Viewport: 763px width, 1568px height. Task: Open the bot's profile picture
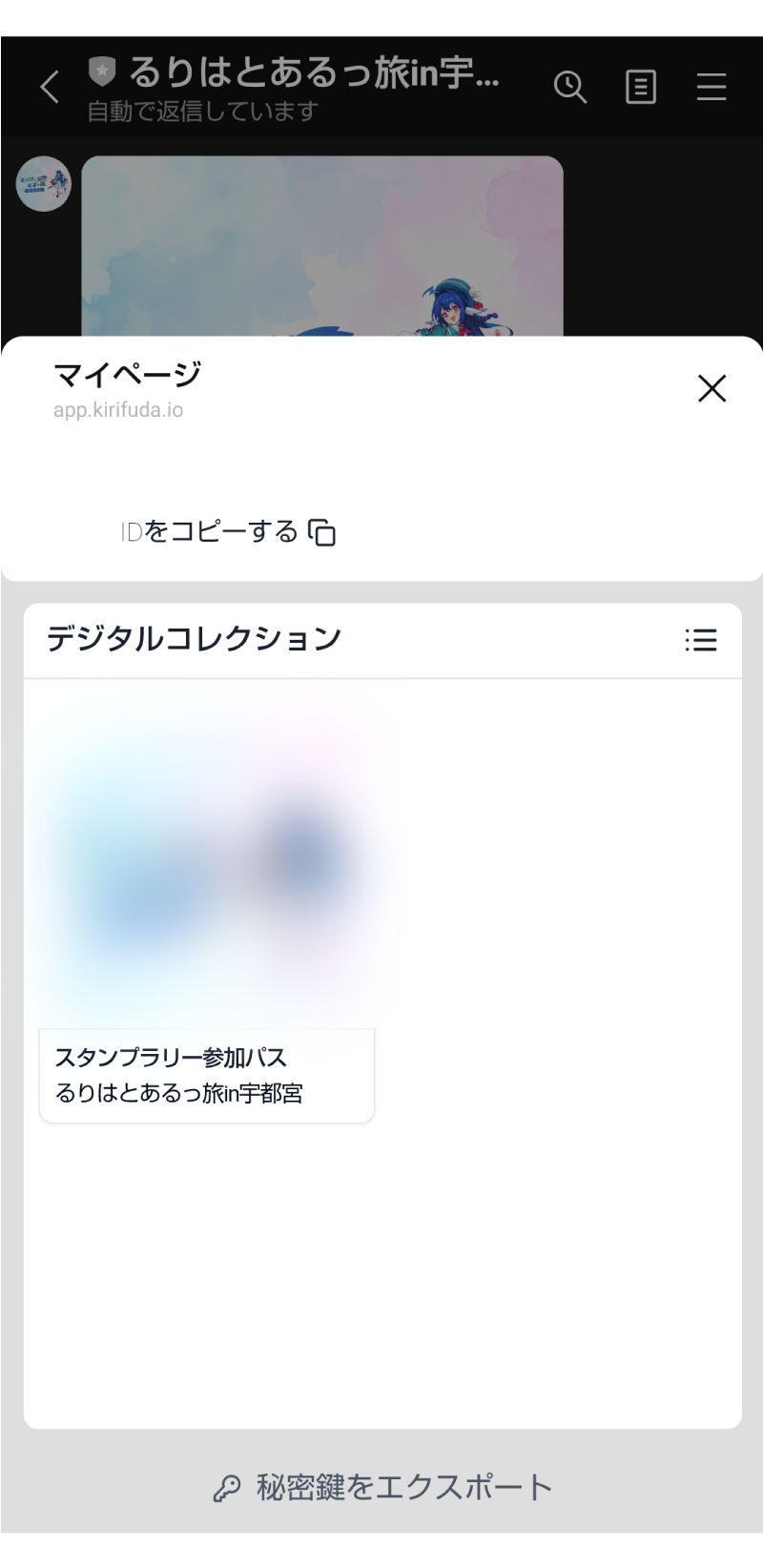(x=43, y=184)
